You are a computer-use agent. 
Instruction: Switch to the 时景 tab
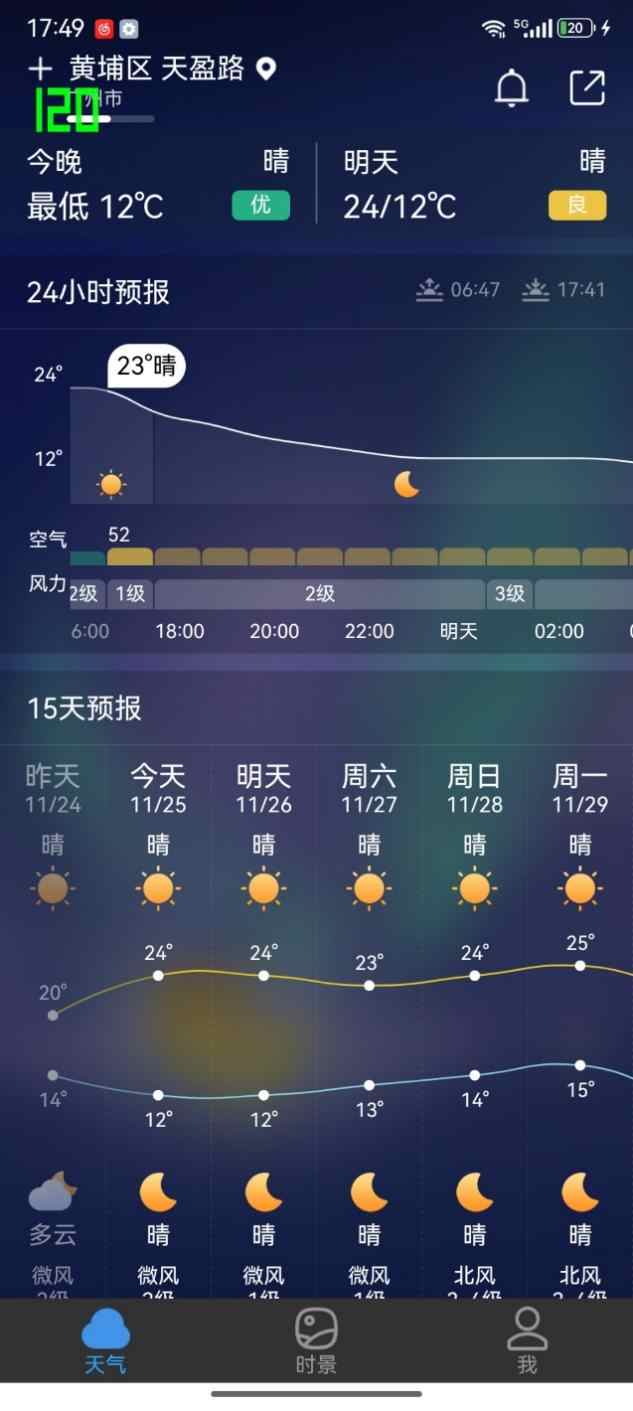[316, 1341]
